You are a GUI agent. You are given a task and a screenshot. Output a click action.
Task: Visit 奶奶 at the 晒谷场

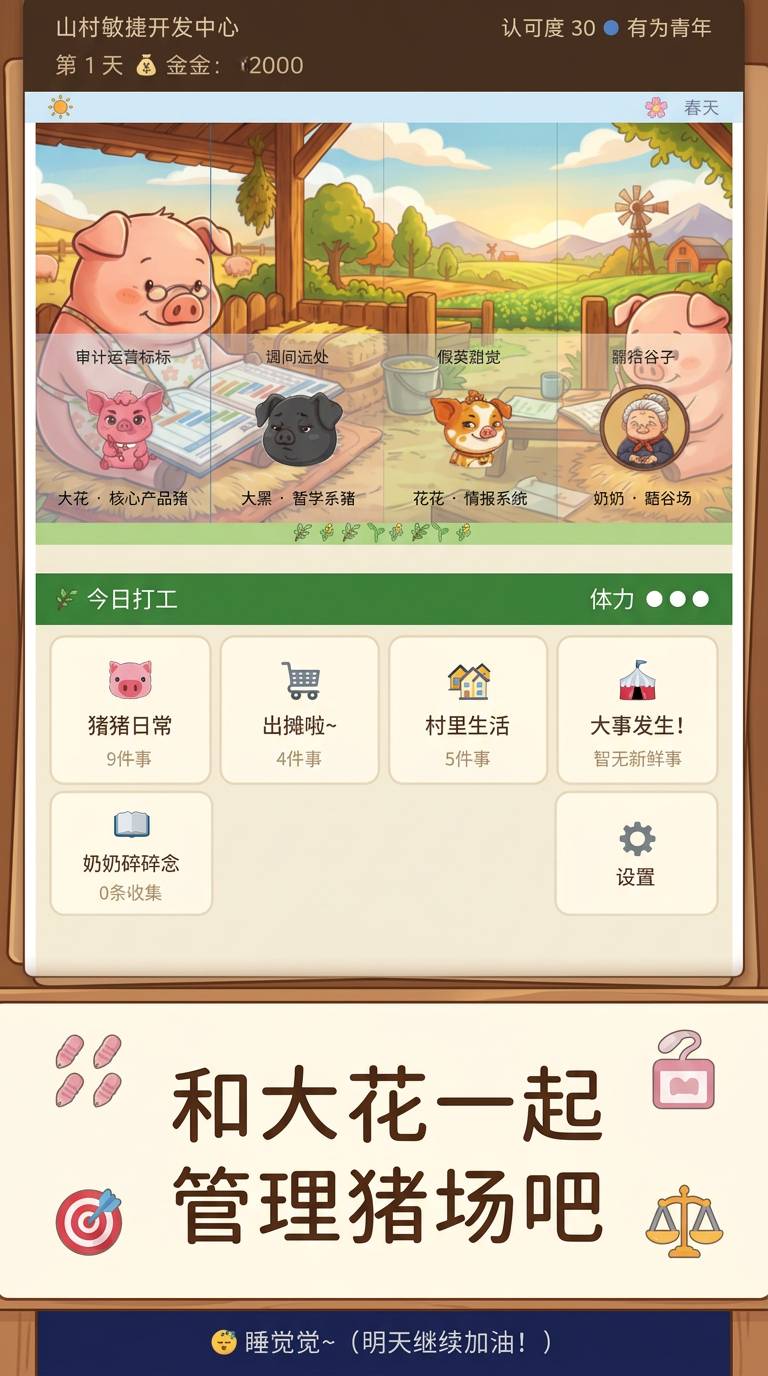pyautogui.click(x=644, y=430)
